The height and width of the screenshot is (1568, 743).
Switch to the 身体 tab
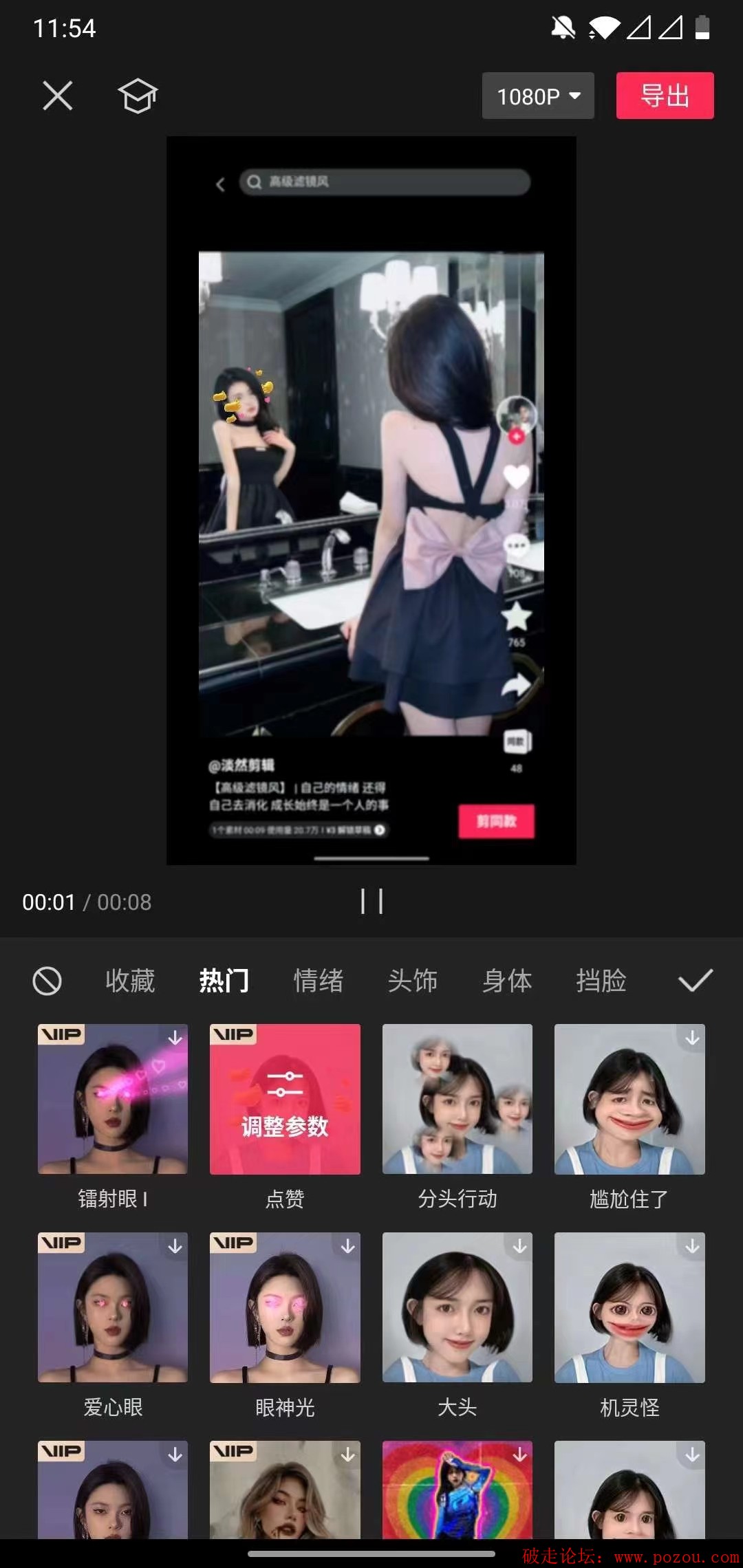[x=507, y=981]
